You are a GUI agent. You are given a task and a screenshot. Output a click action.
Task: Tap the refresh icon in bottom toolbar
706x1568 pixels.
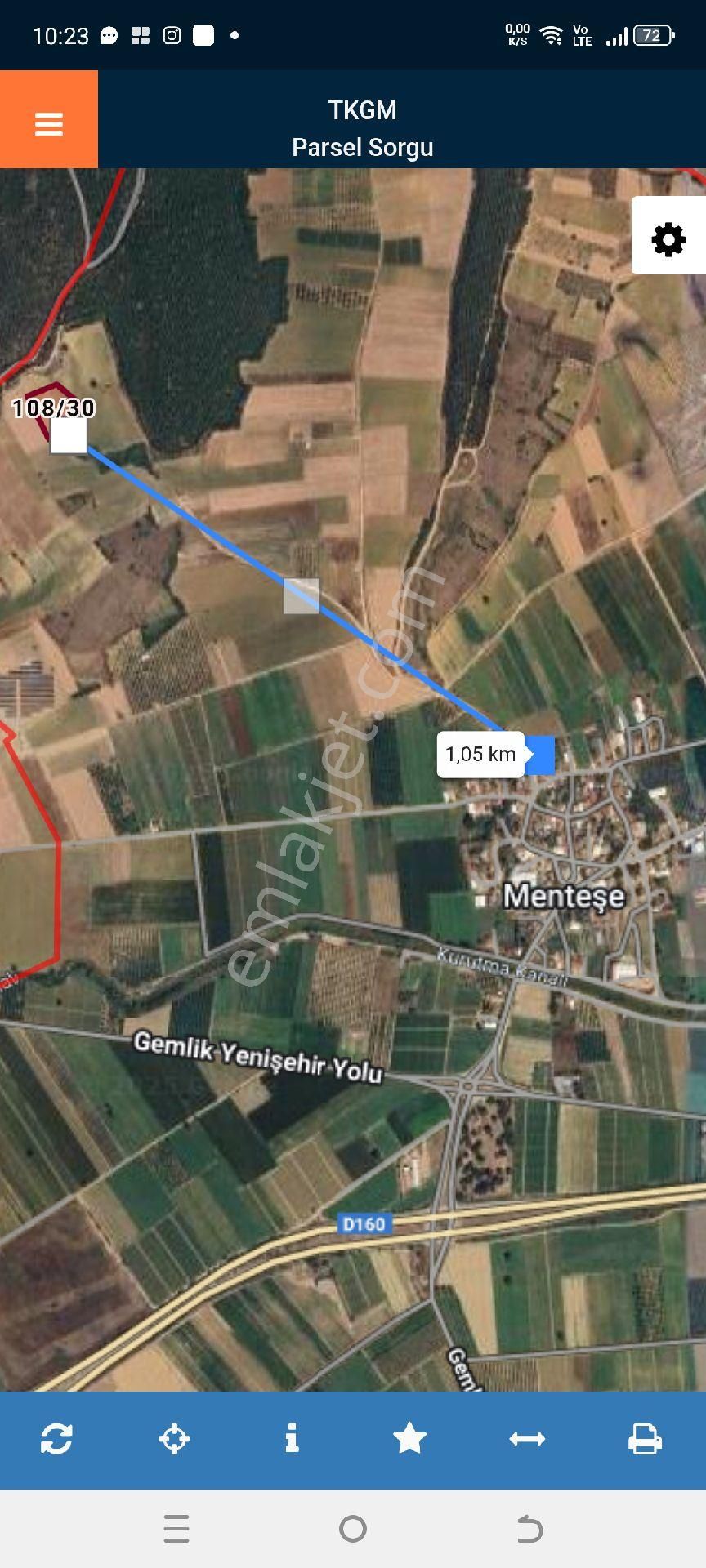(56, 1438)
